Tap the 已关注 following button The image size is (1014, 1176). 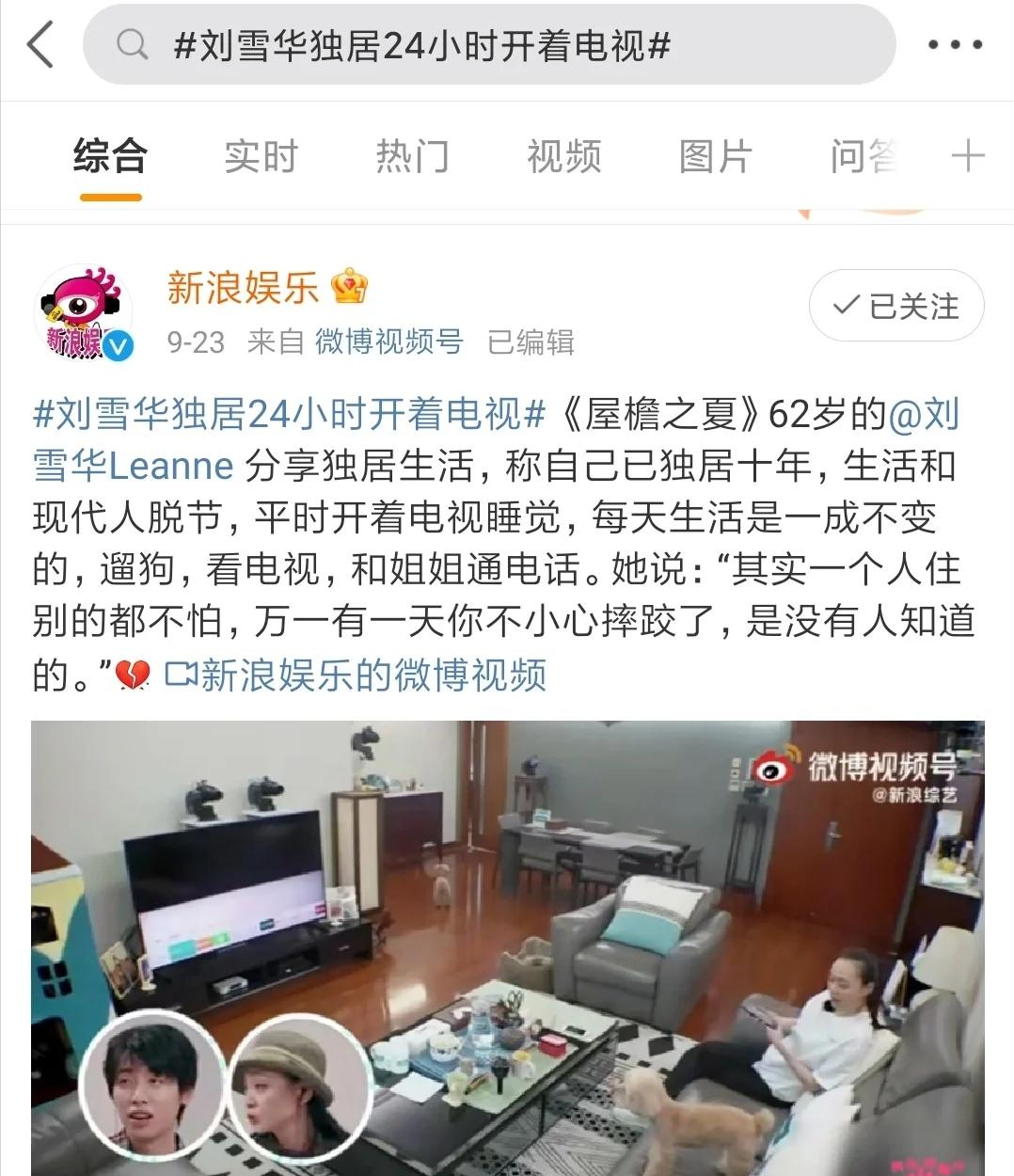point(896,306)
